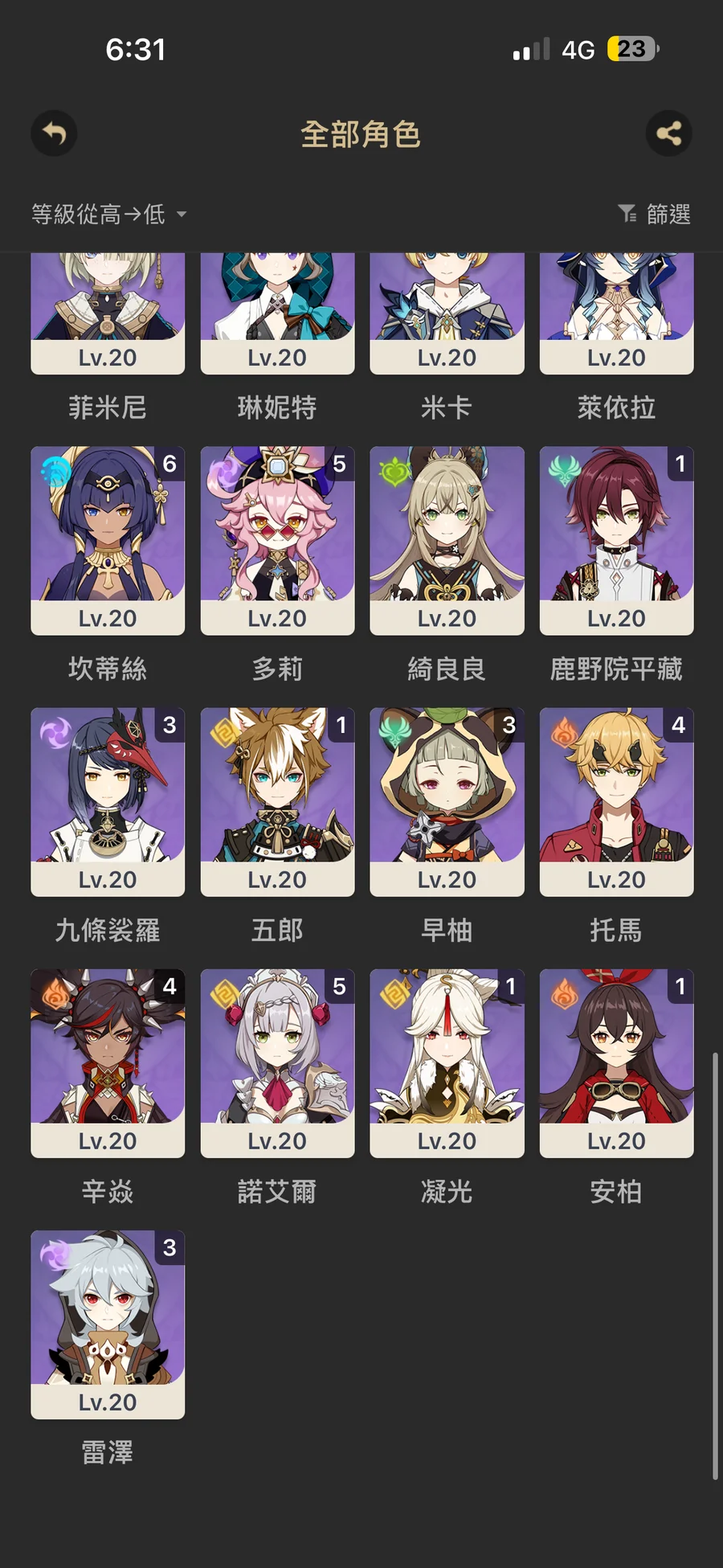View 凝光 character details

[447, 1062]
